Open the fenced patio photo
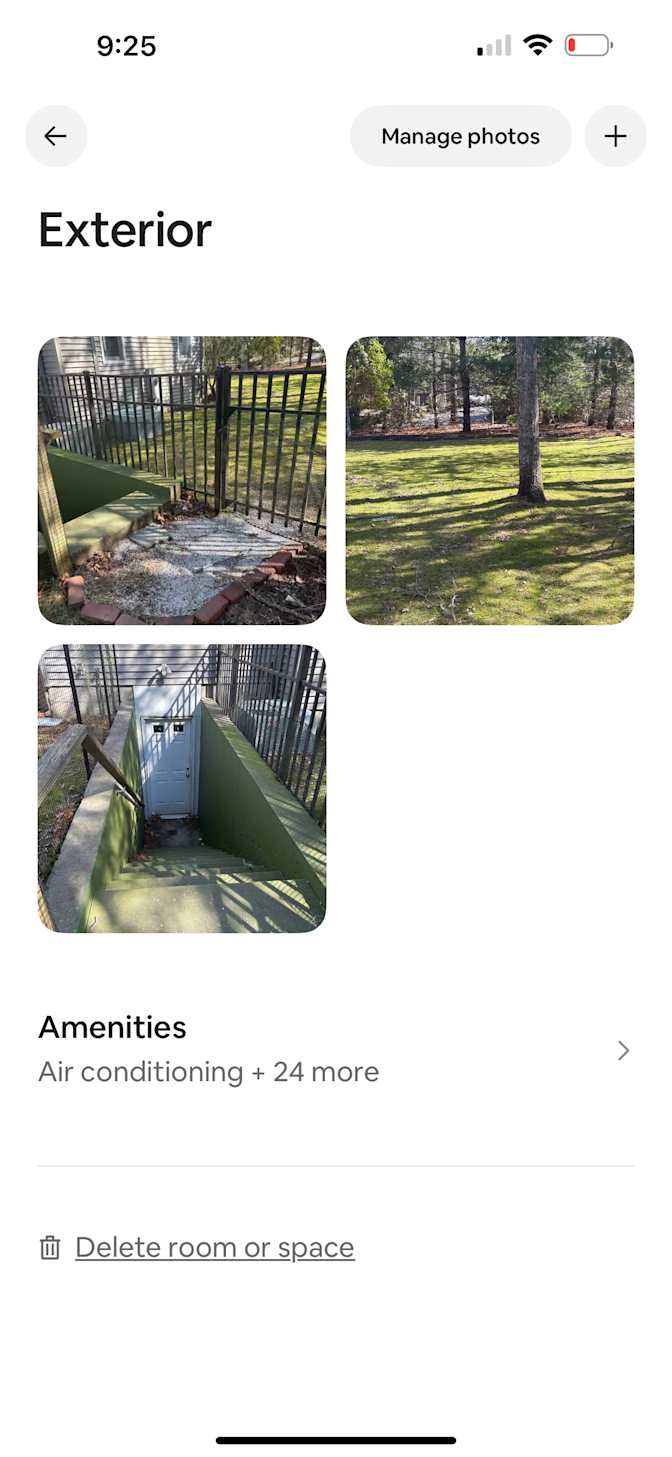Screen dimensions: 672x1457 [182, 481]
